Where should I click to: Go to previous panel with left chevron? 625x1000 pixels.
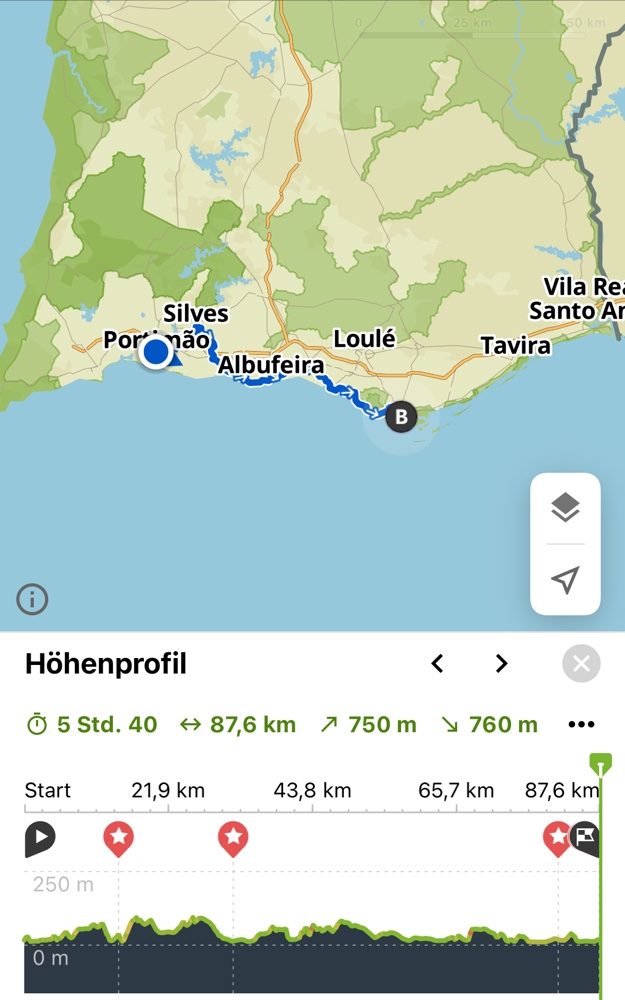coord(437,664)
